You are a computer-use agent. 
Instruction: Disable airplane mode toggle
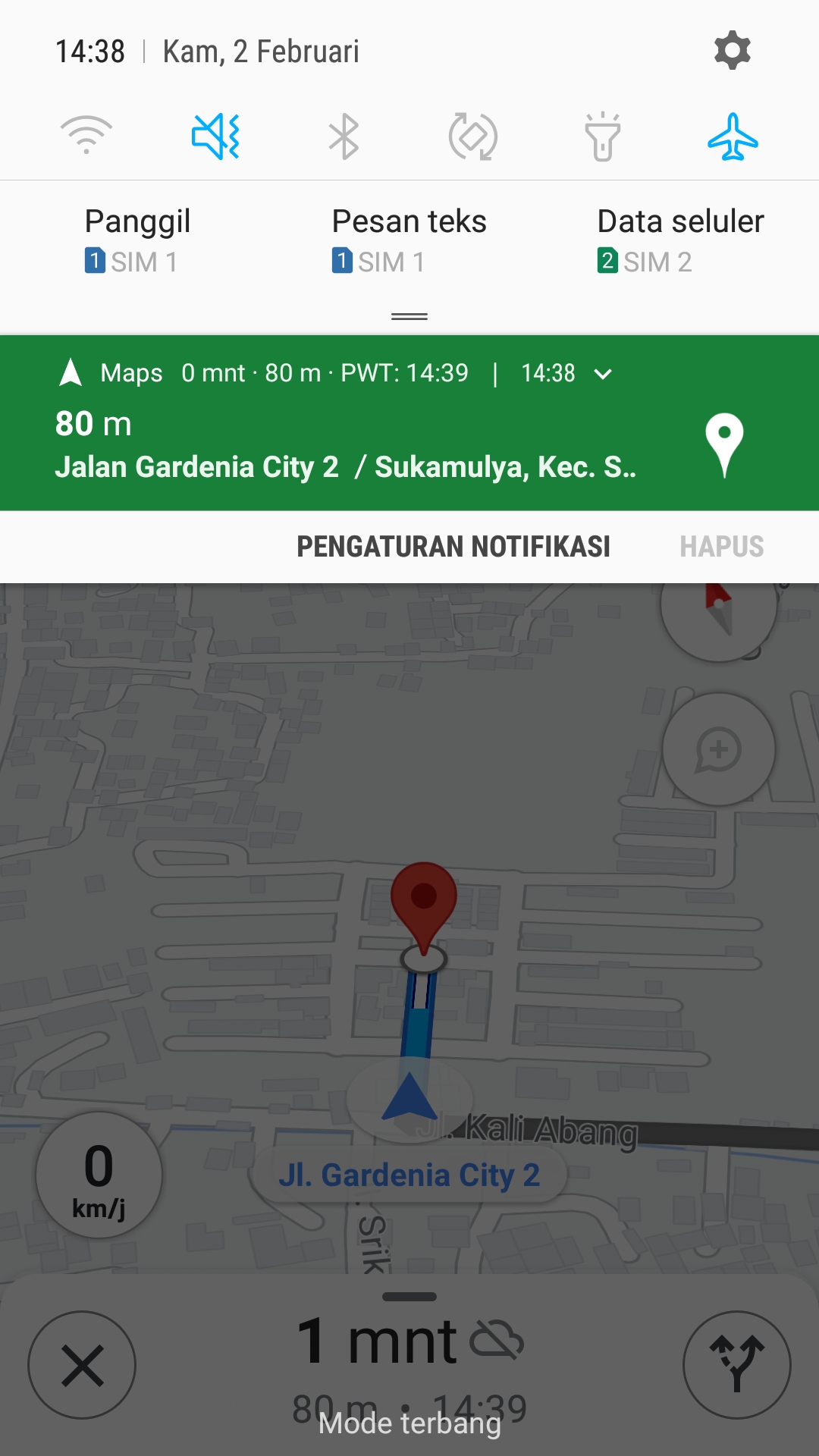[733, 136]
